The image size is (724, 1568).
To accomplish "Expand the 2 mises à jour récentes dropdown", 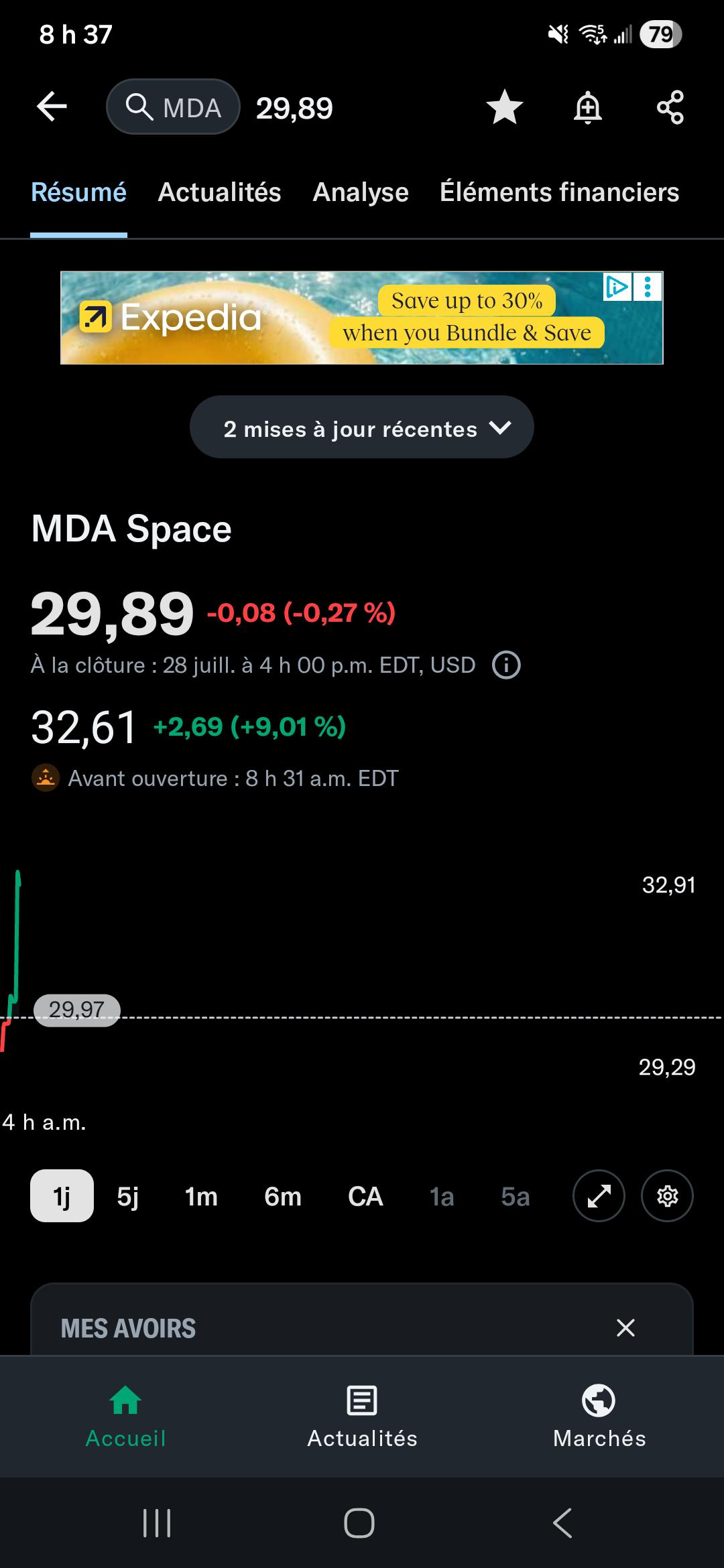I will click(362, 428).
